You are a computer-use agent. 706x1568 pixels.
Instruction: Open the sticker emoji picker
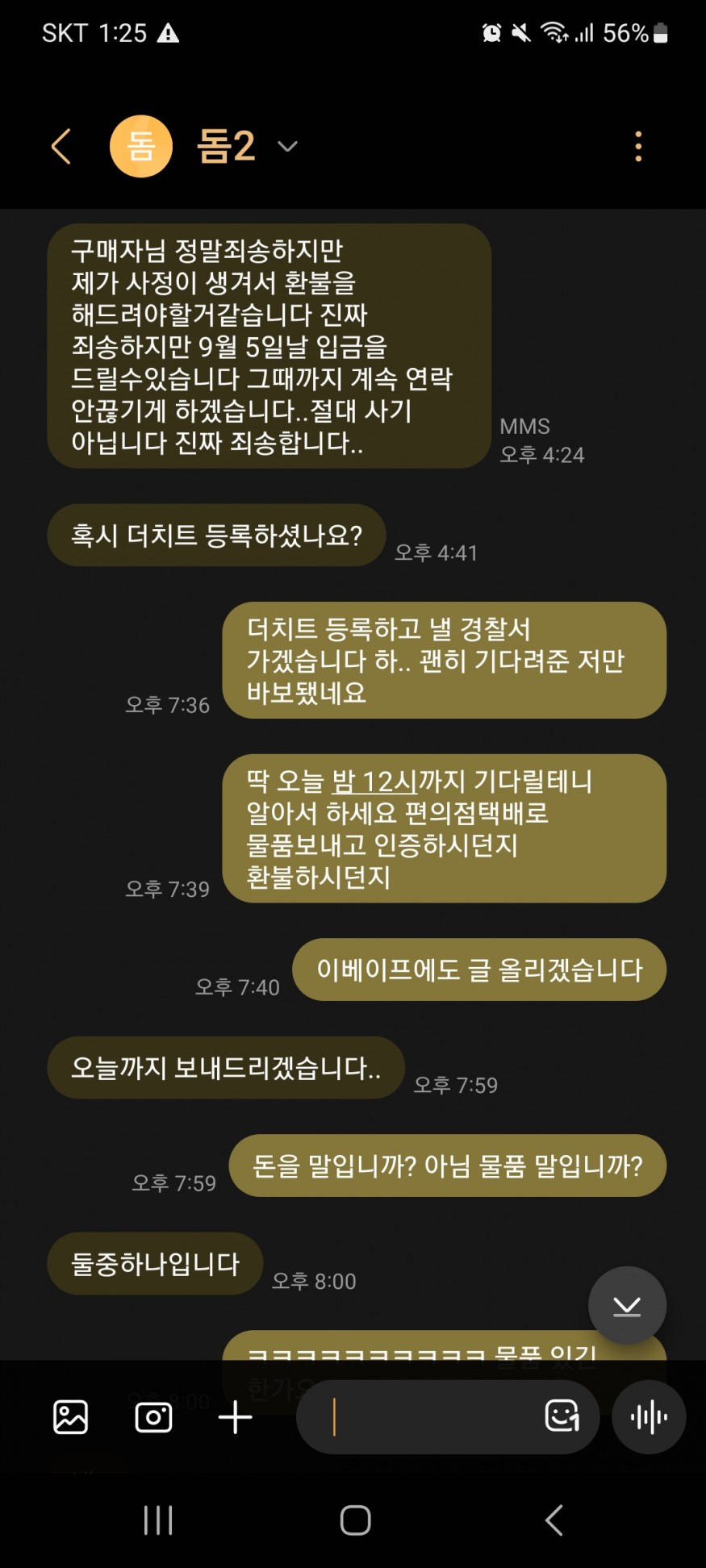[562, 1416]
